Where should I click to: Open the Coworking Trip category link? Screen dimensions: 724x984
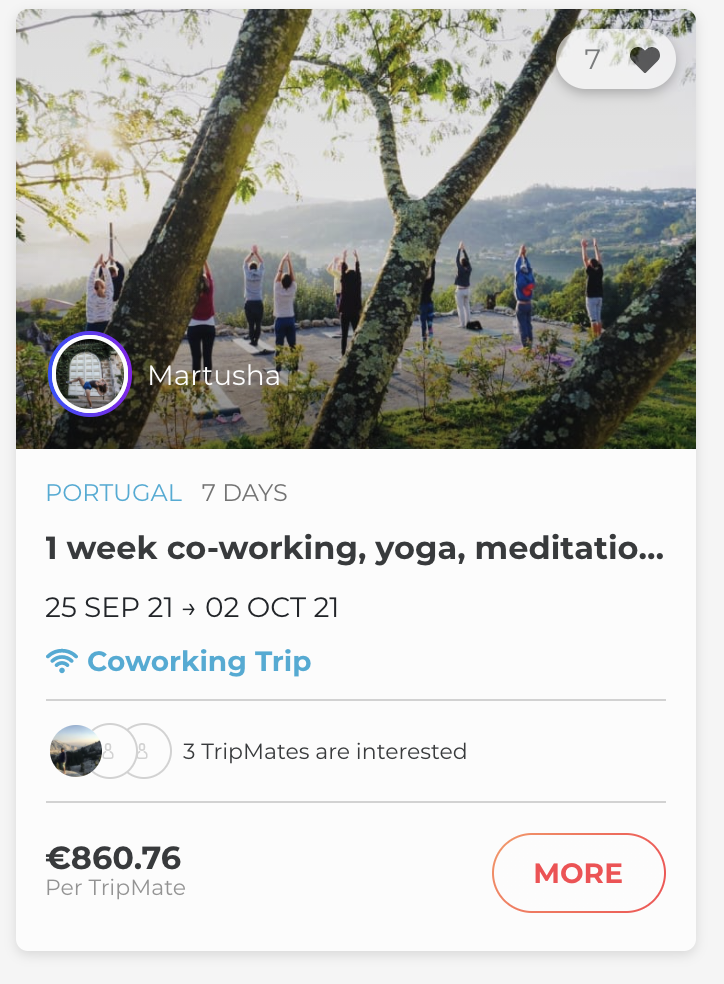click(x=198, y=661)
